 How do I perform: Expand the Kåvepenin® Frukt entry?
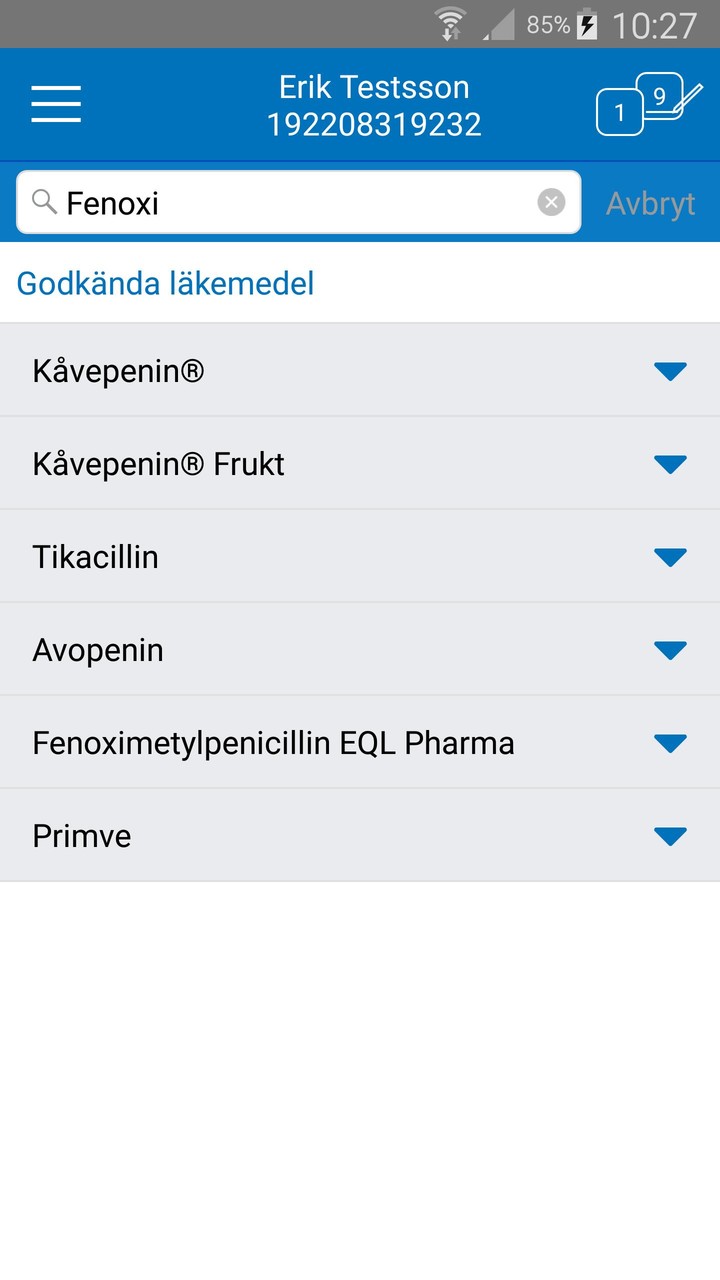coord(669,463)
